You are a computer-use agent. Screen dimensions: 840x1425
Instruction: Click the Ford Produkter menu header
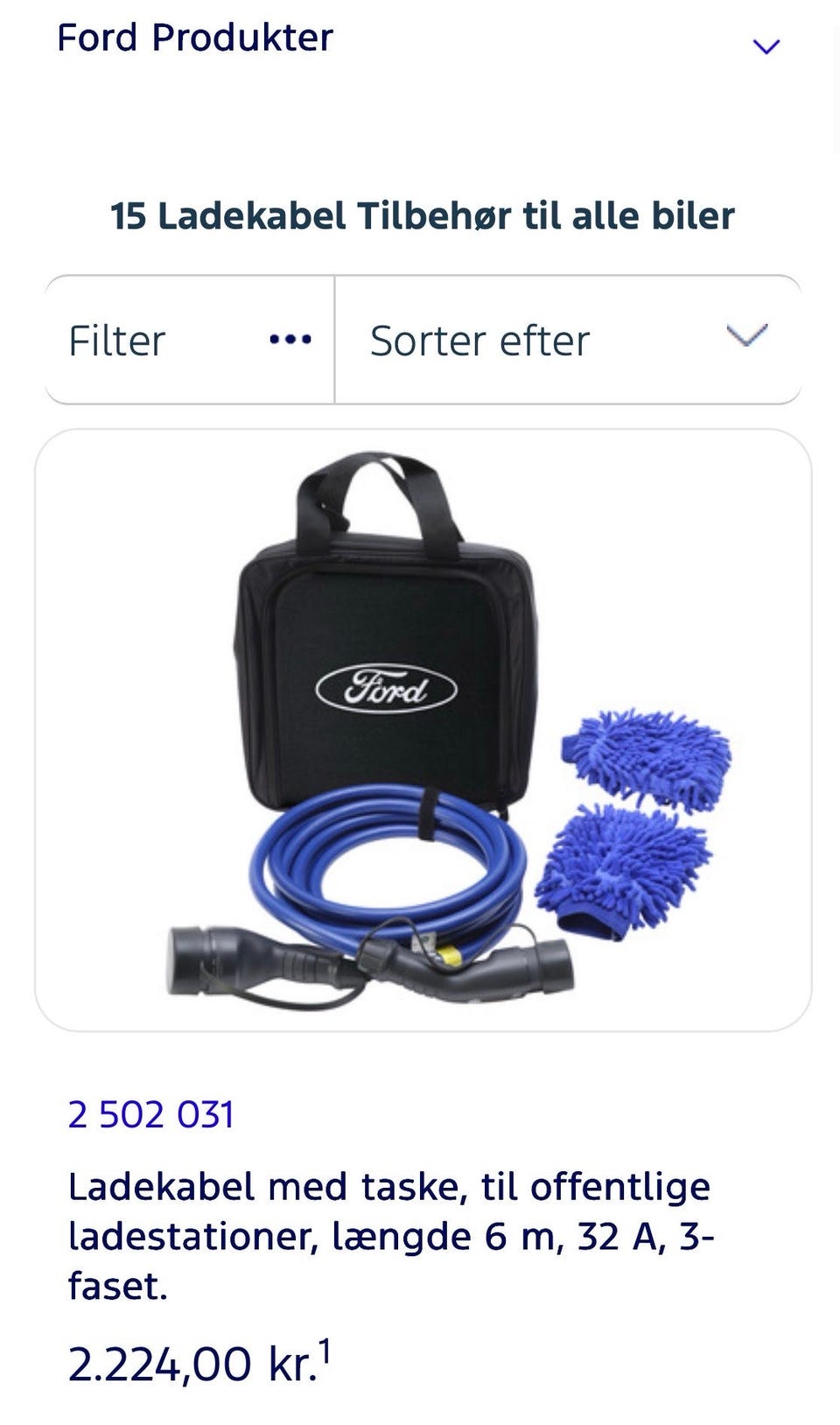(x=192, y=39)
